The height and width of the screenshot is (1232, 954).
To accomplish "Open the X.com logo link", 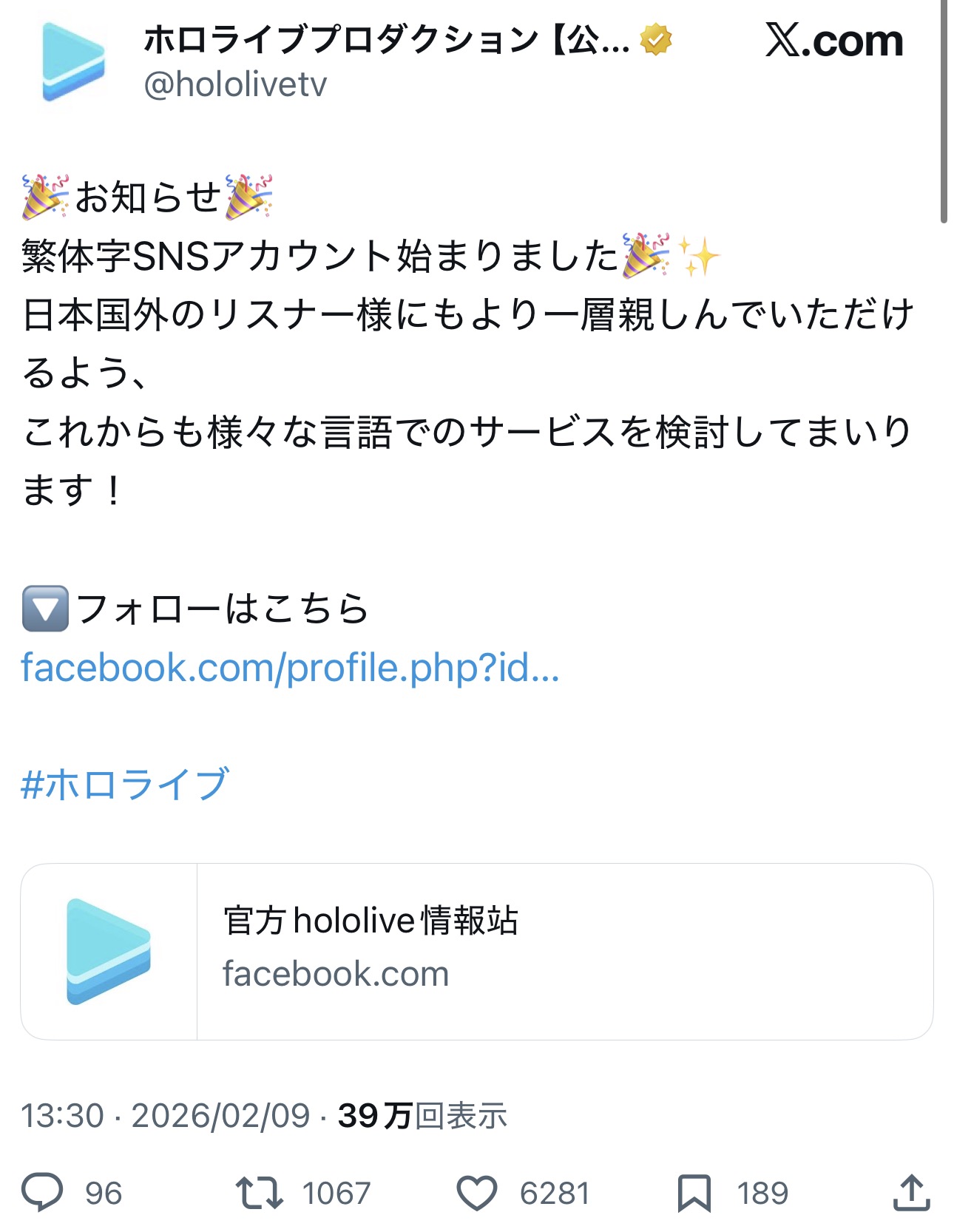I will 834,41.
